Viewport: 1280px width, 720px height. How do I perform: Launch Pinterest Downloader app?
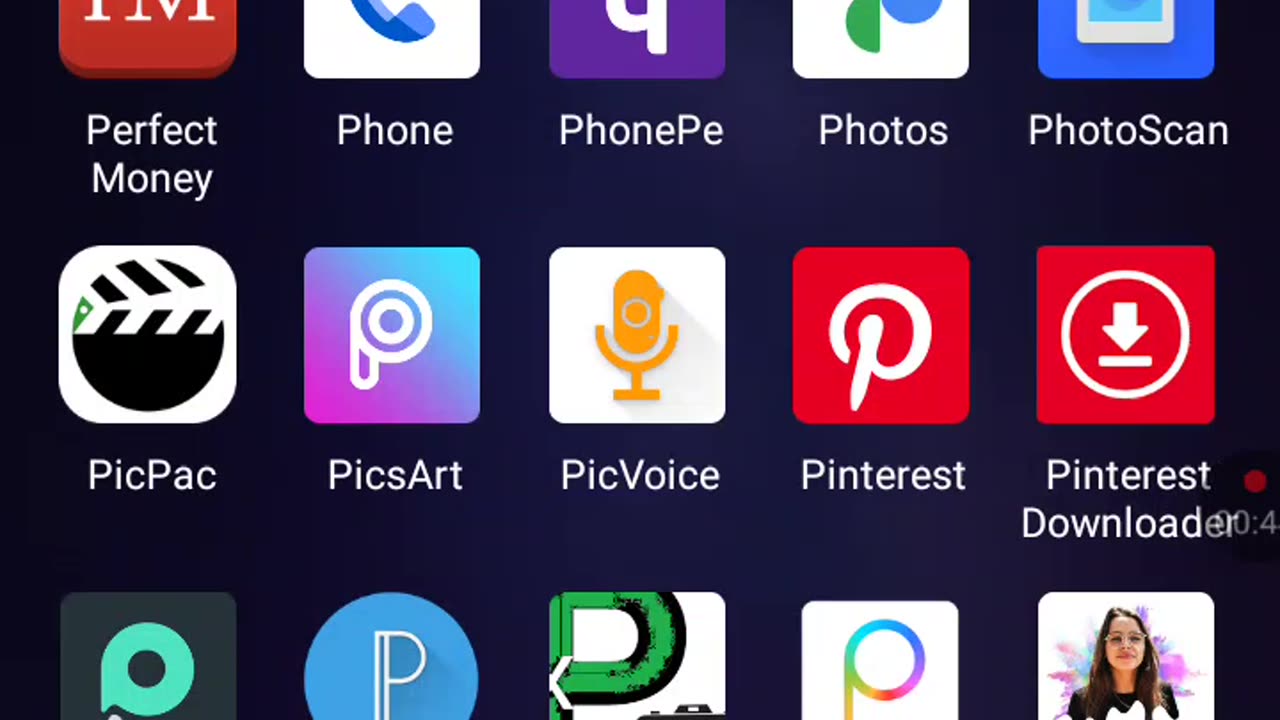[x=1126, y=335]
